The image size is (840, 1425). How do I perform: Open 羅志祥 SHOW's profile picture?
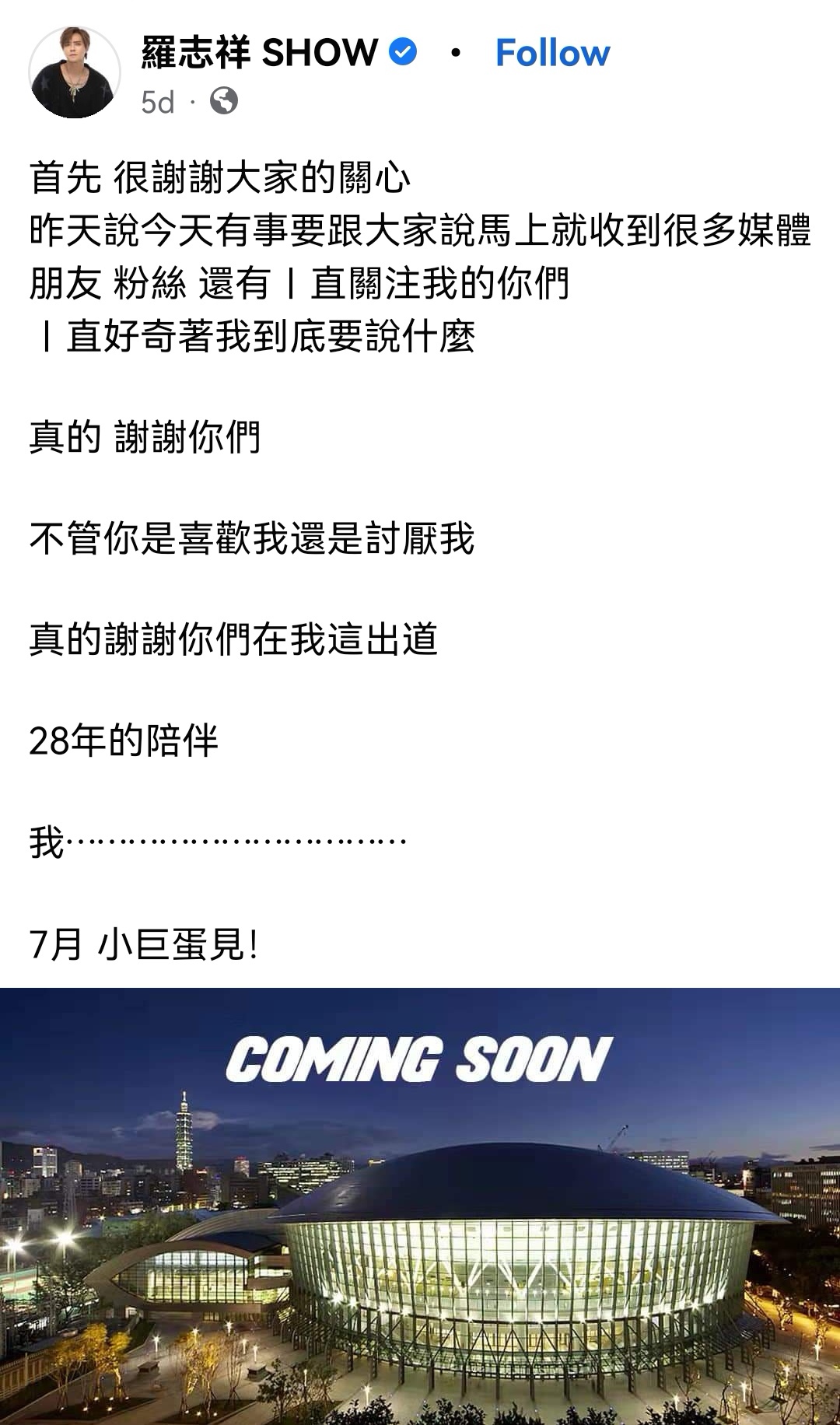click(75, 72)
